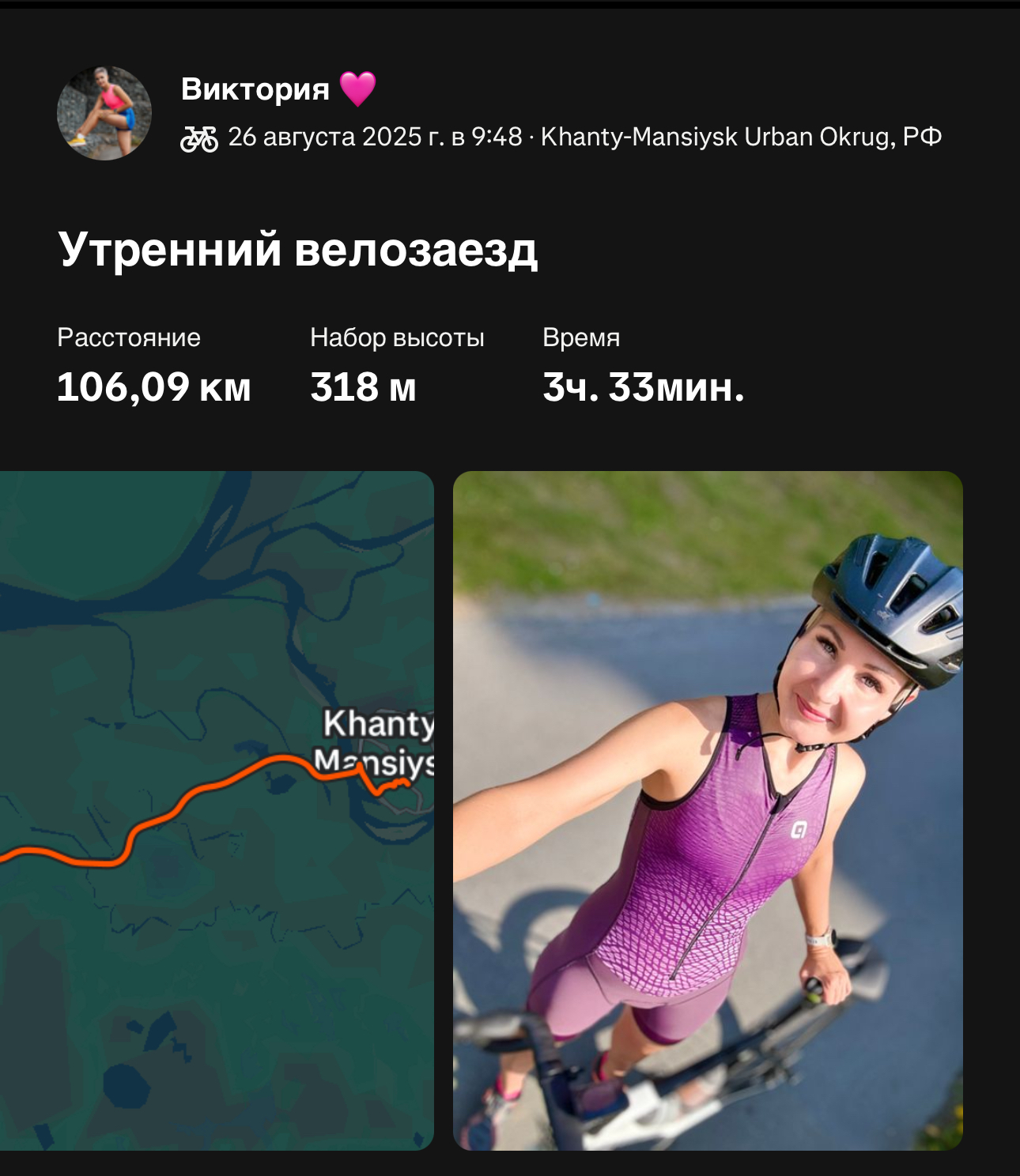Open the Утренний велозаезд activity details
The width and height of the screenshot is (1020, 1176).
[297, 249]
